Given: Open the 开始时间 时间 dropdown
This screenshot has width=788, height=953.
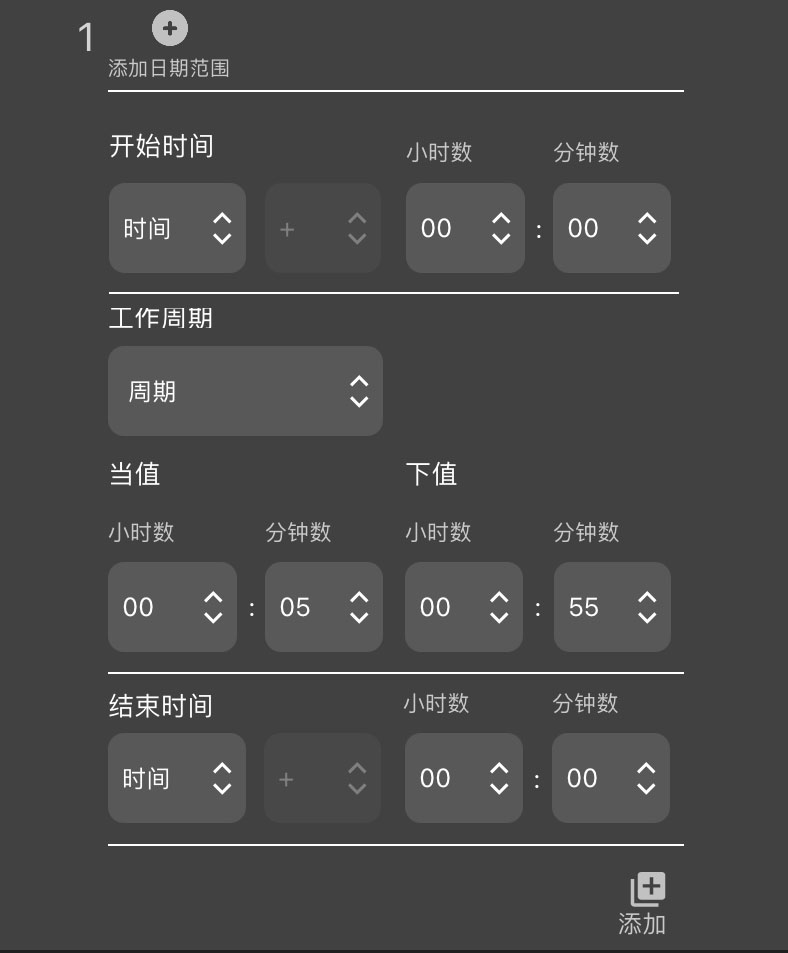Looking at the screenshot, I should pos(177,228).
